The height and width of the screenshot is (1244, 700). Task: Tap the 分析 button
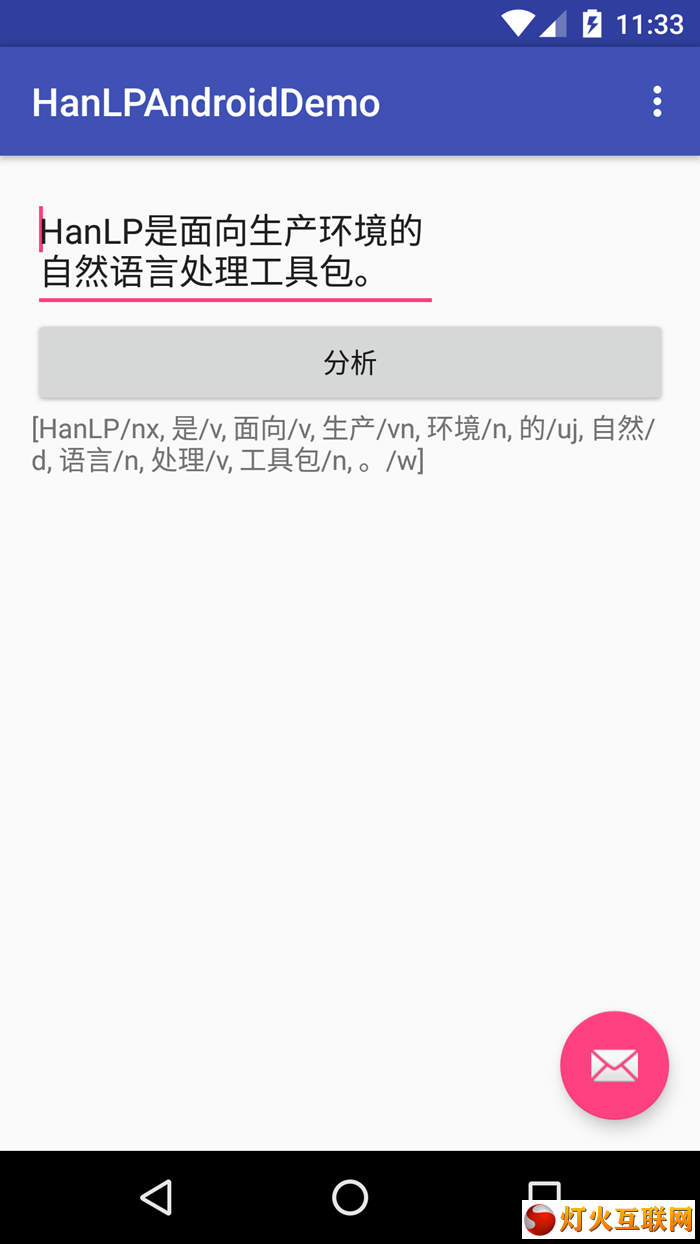click(x=350, y=362)
